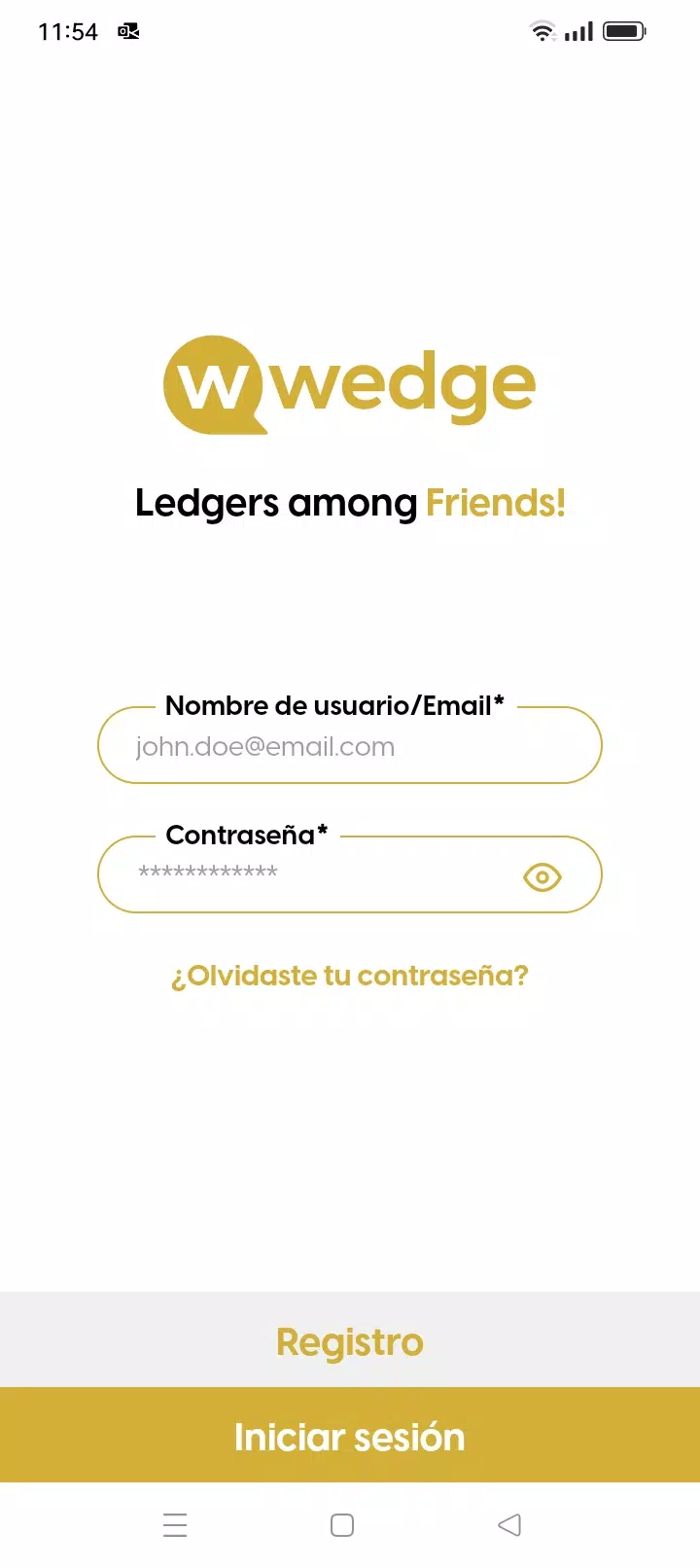This screenshot has height=1568, width=700.
Task: Tap the Iniciar sesión button
Action: point(349,1436)
